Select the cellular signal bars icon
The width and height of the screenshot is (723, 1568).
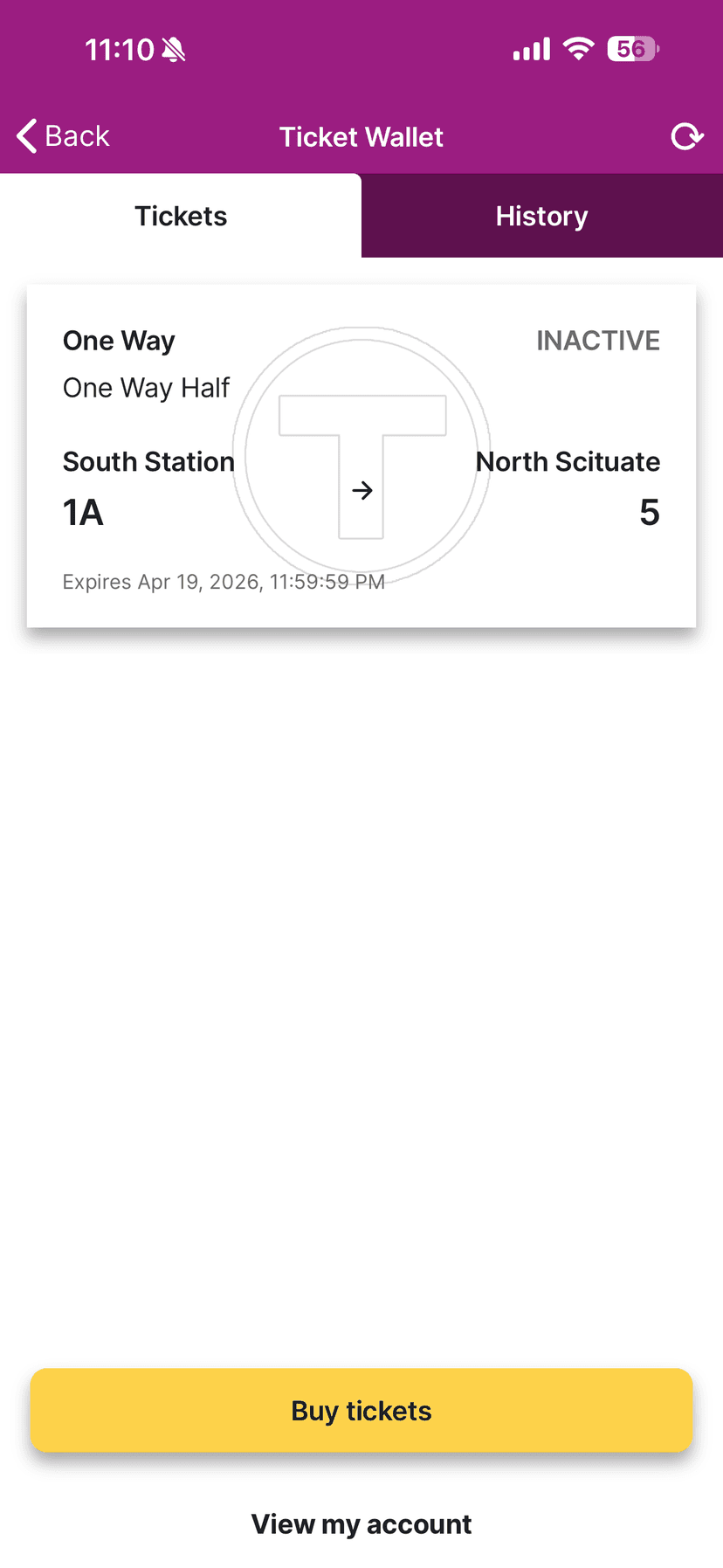point(531,49)
